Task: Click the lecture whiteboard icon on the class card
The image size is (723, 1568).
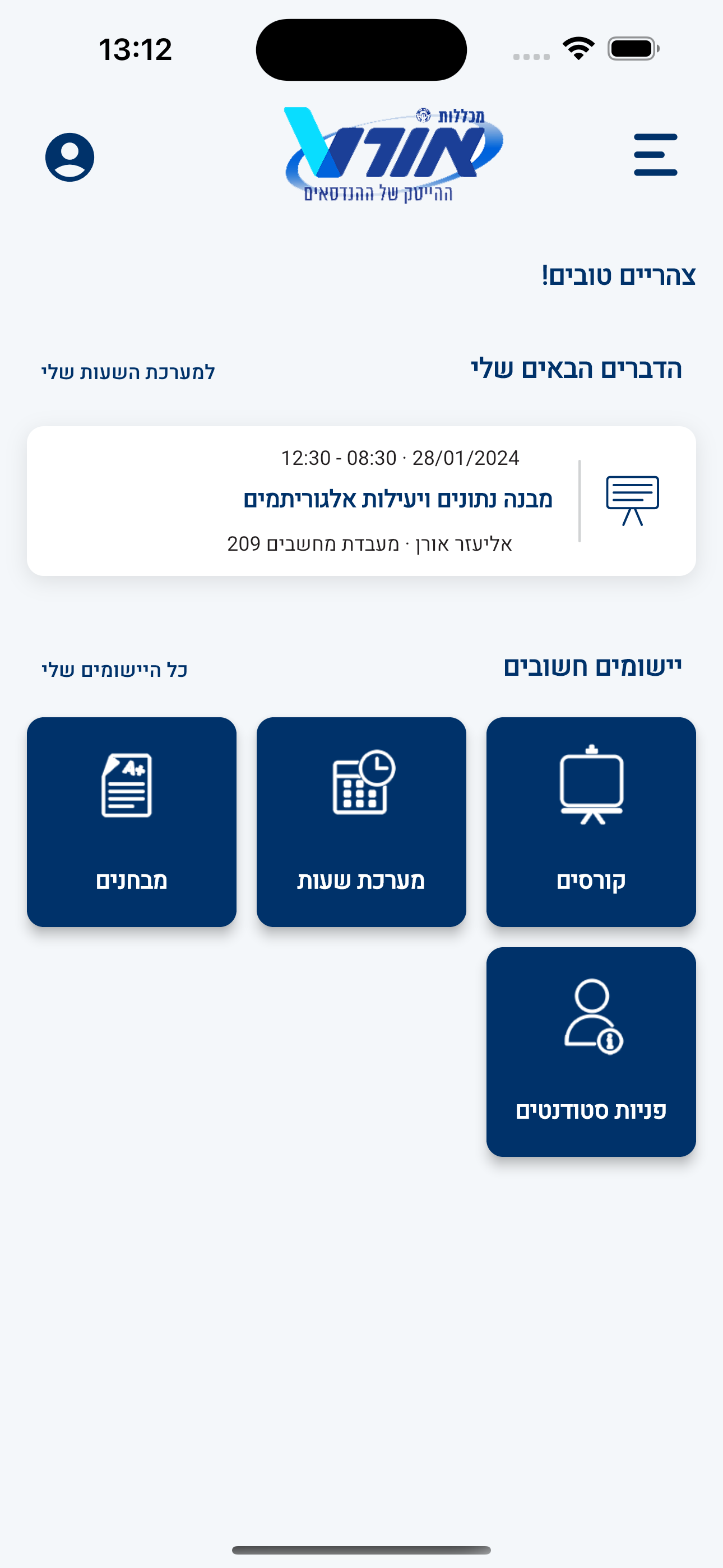Action: pos(634,500)
